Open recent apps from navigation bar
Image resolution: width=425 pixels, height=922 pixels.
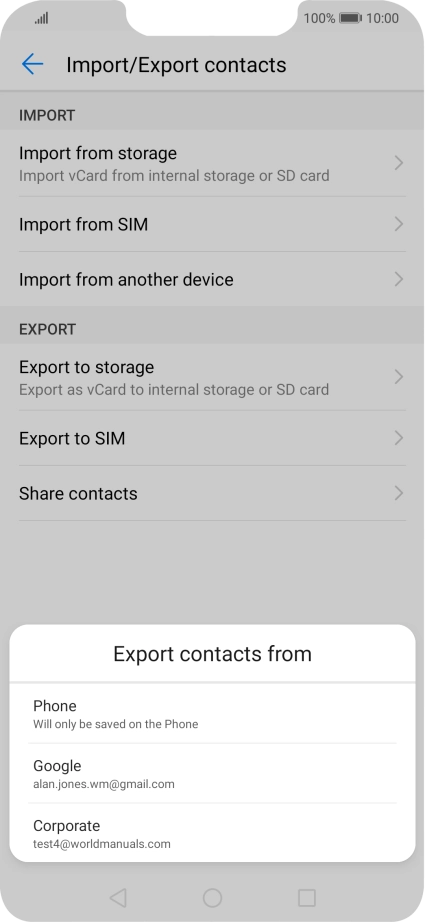tap(307, 897)
